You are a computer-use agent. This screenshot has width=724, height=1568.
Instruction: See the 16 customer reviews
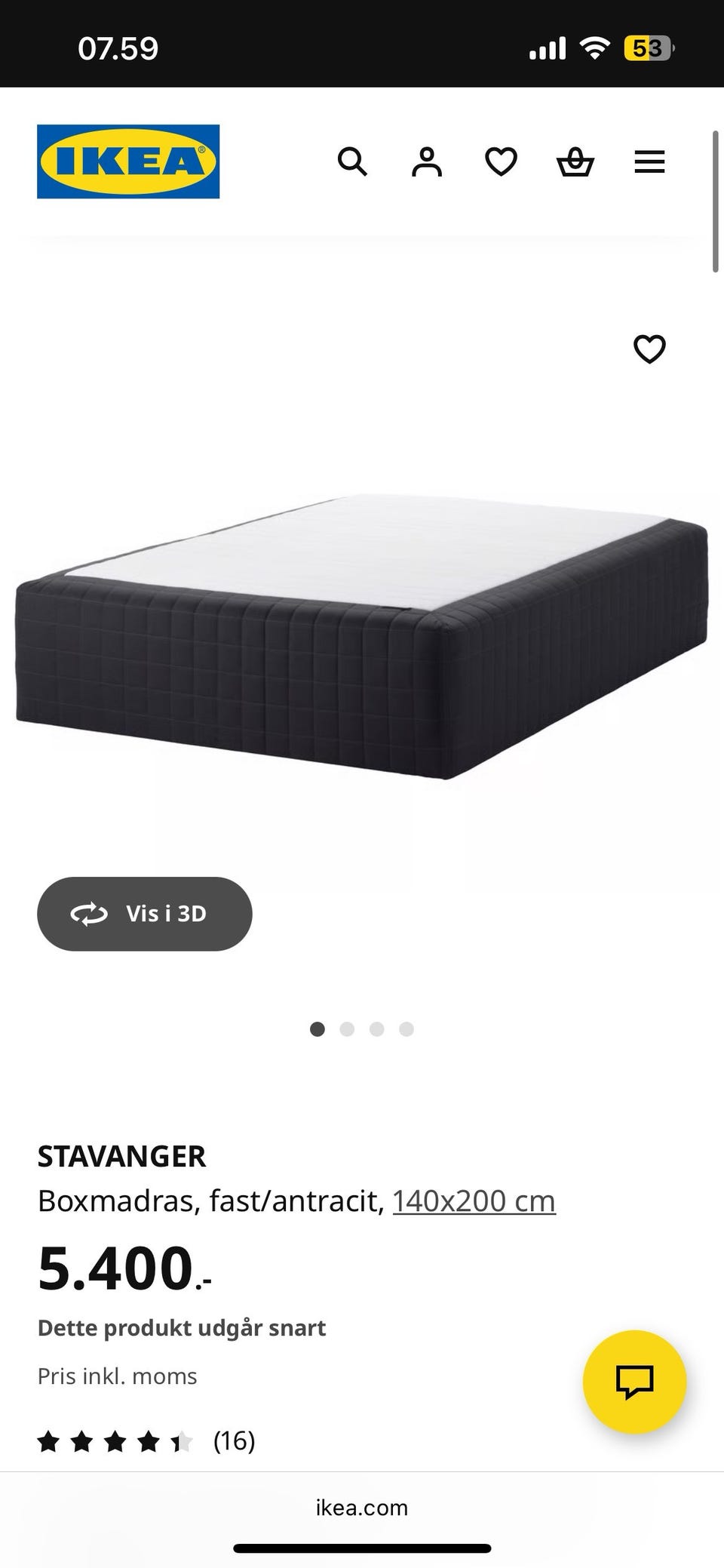(146, 1441)
